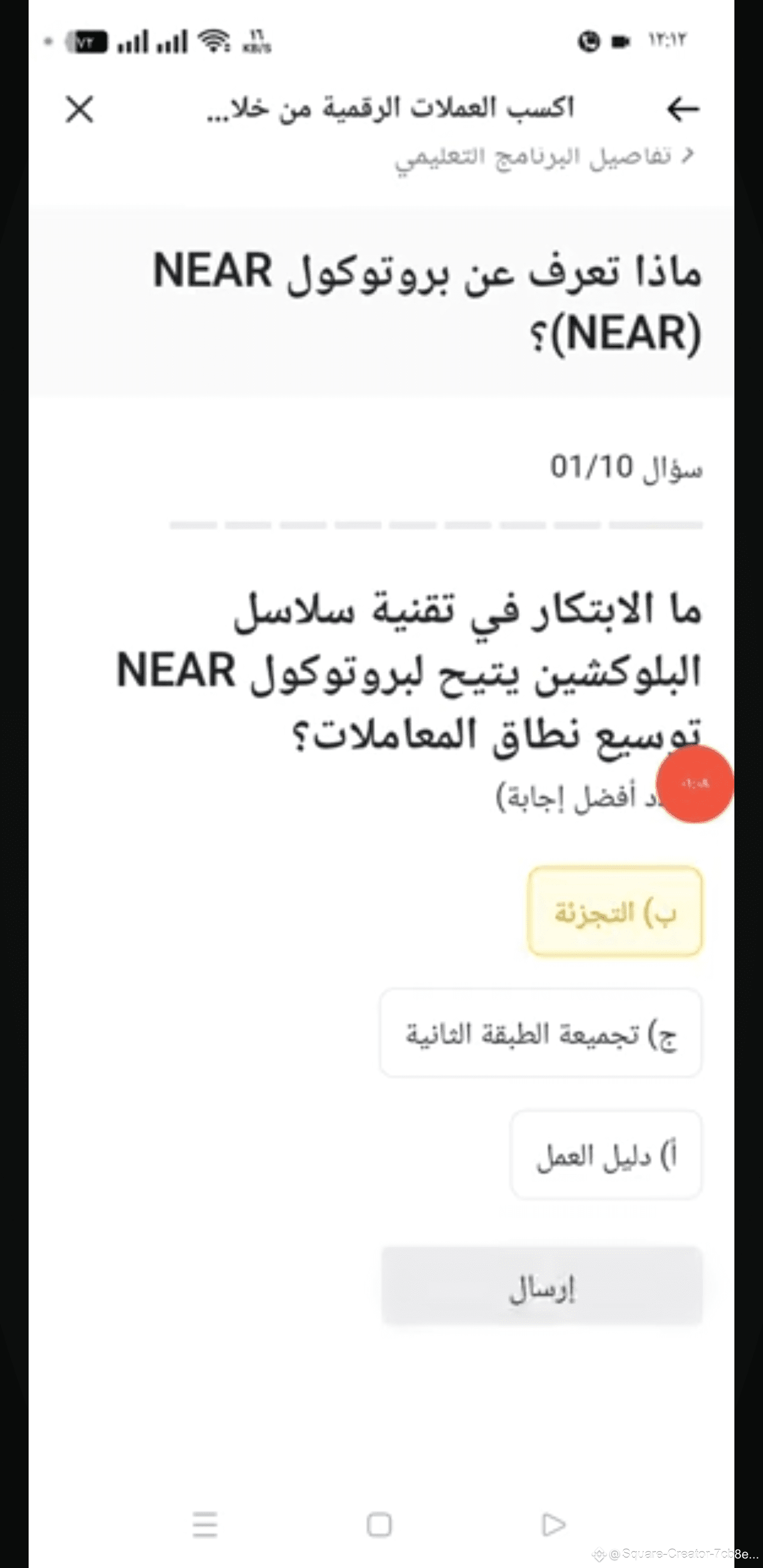Viewport: 763px width, 1568px height.
Task: Select answer ب) التجزئة
Action: tap(615, 912)
